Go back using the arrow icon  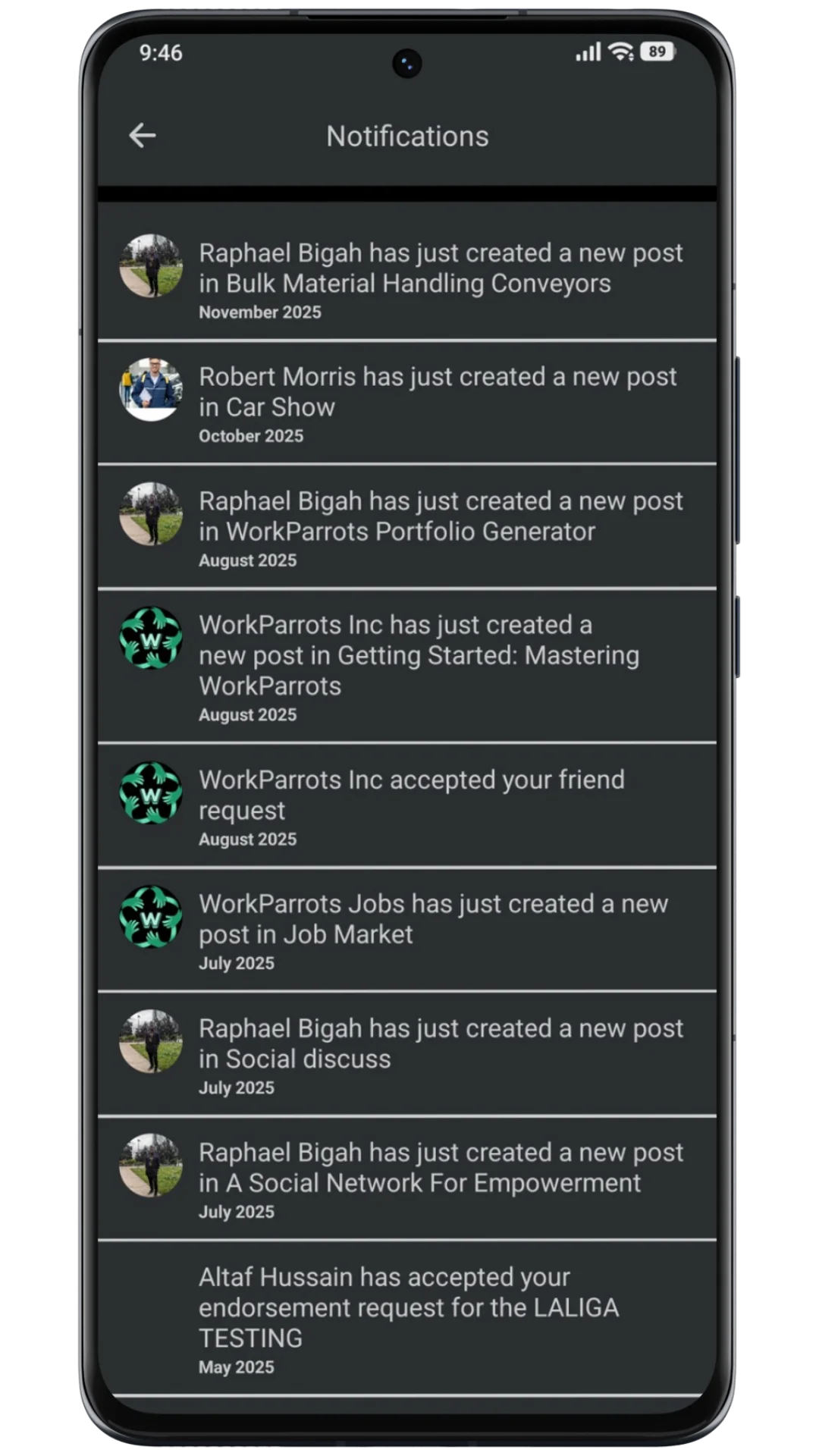point(142,136)
